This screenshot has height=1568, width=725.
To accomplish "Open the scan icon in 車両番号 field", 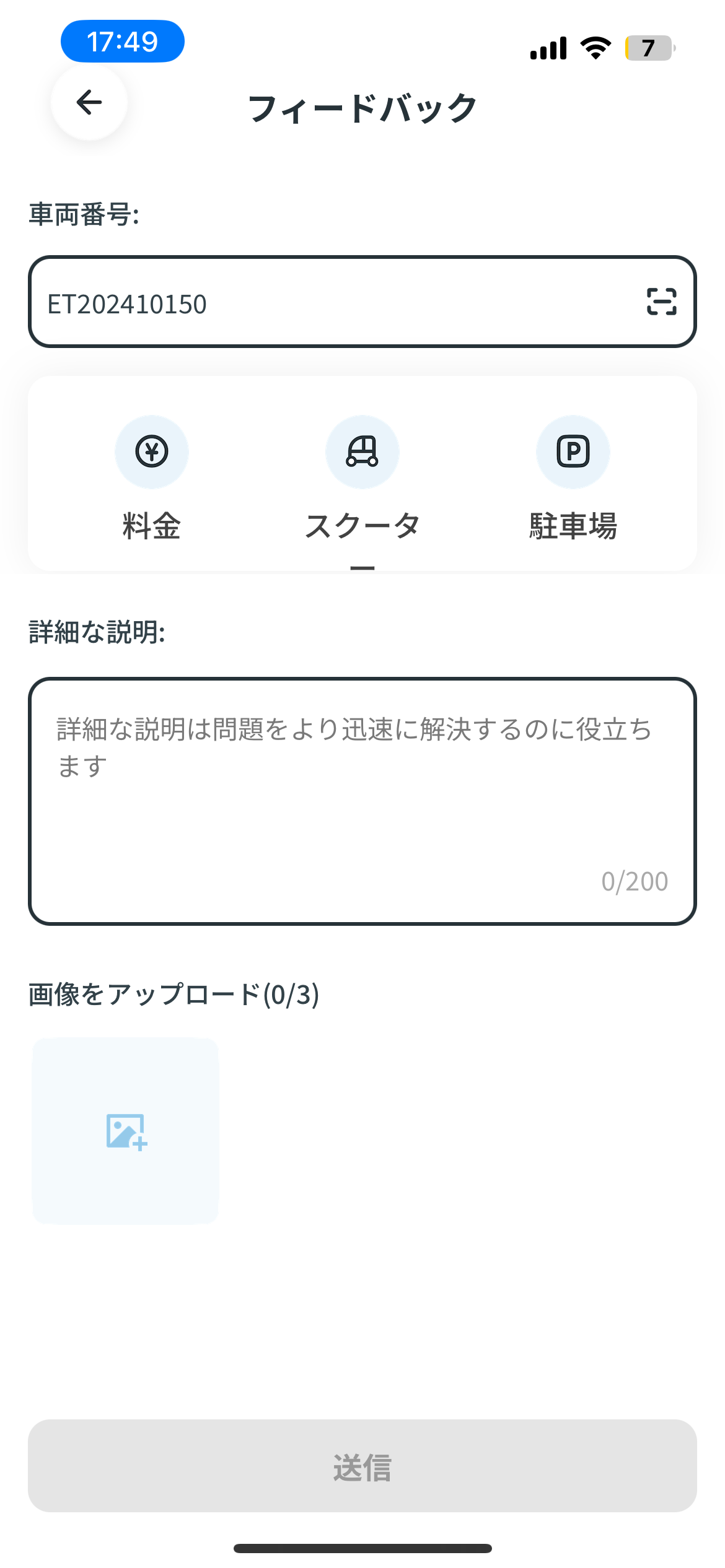I will coord(661,302).
